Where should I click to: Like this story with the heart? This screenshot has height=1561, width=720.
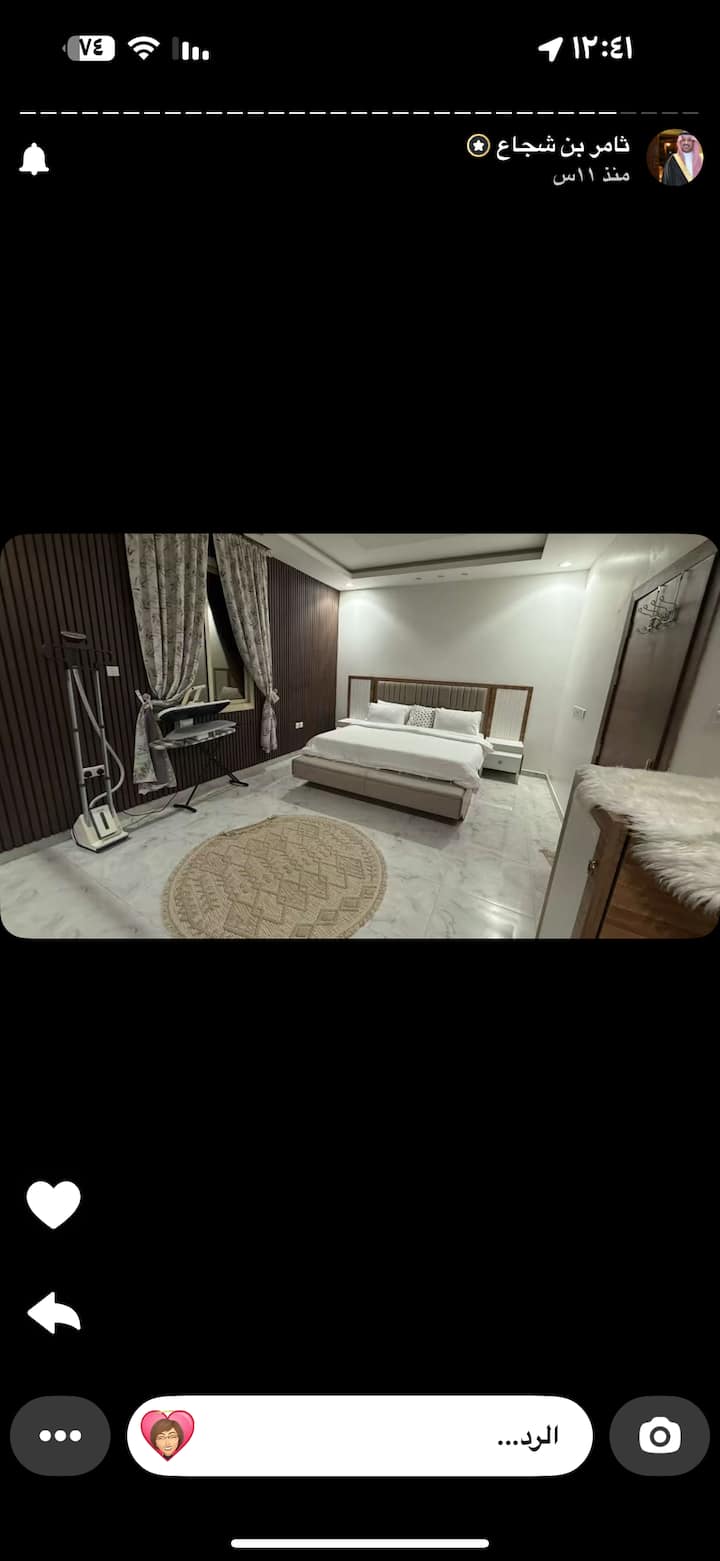tap(53, 1204)
